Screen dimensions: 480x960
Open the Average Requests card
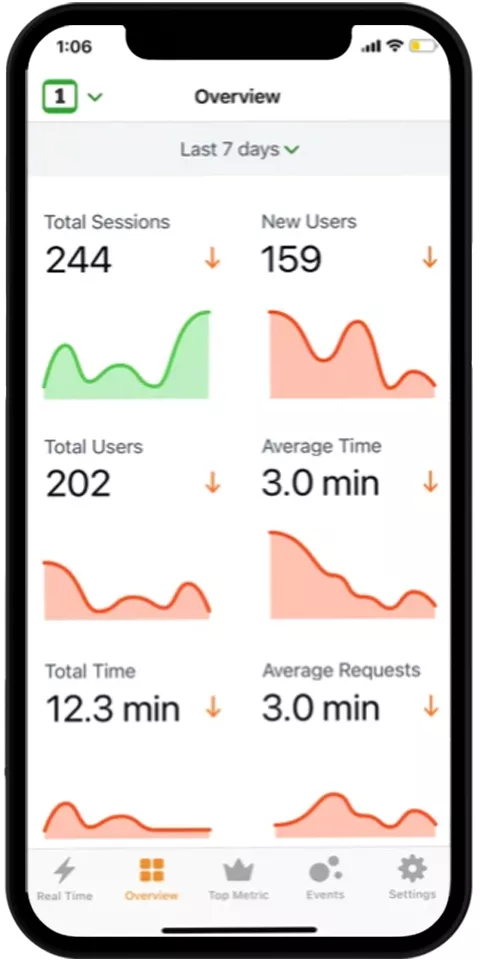pos(350,751)
